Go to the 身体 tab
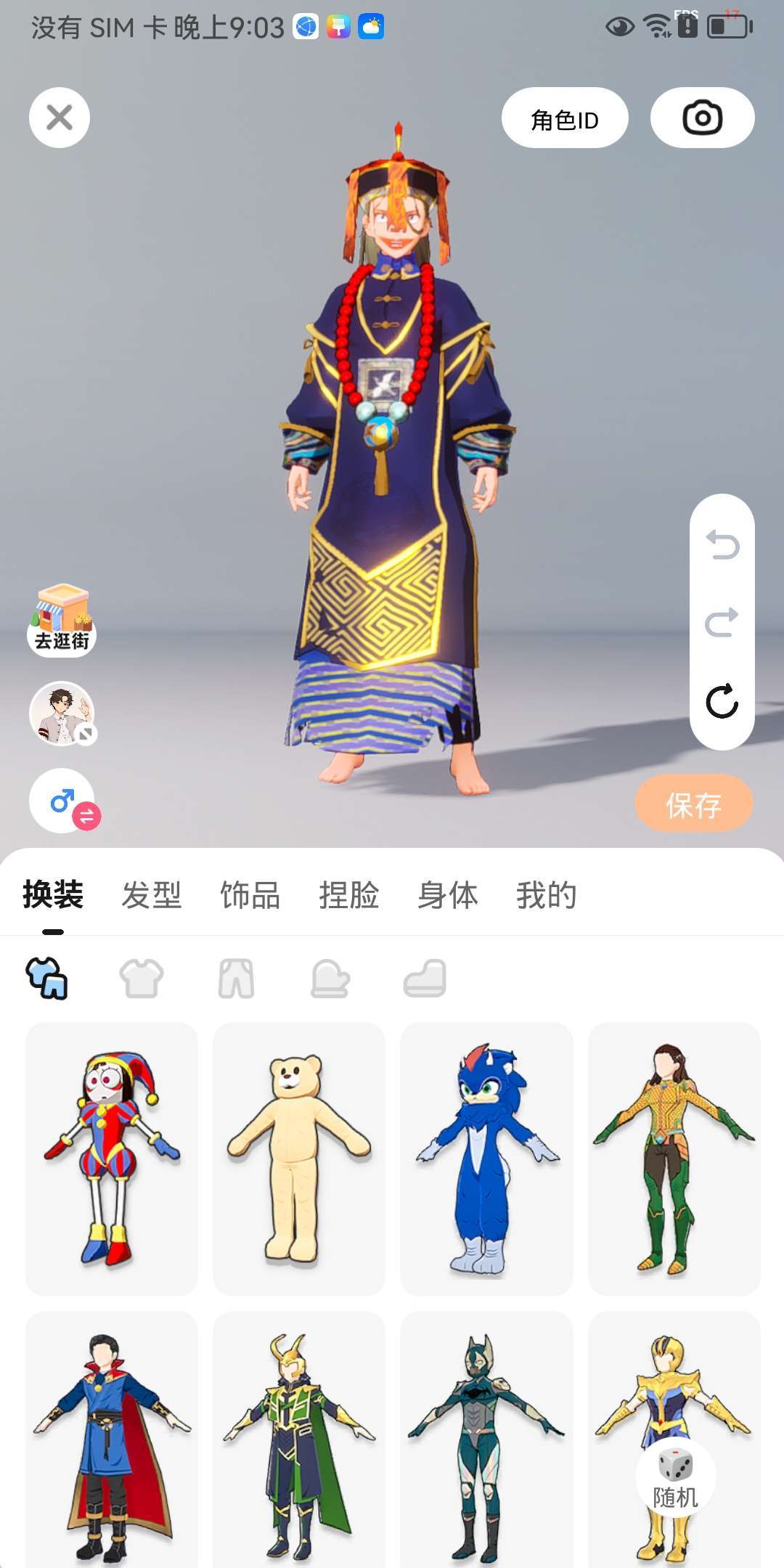Screen dimensions: 784x1568 447,894
